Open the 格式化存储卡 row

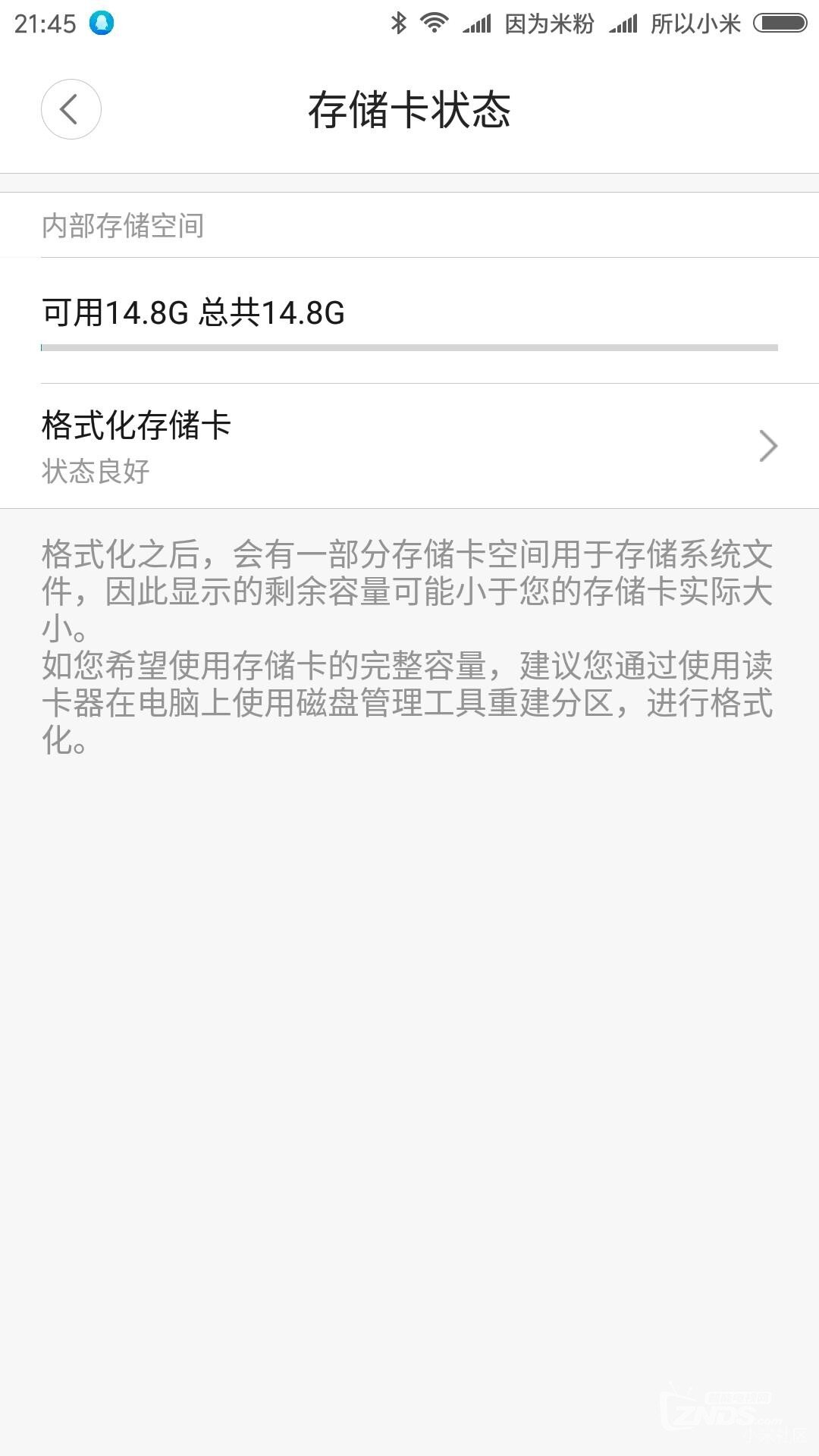pyautogui.click(x=409, y=446)
